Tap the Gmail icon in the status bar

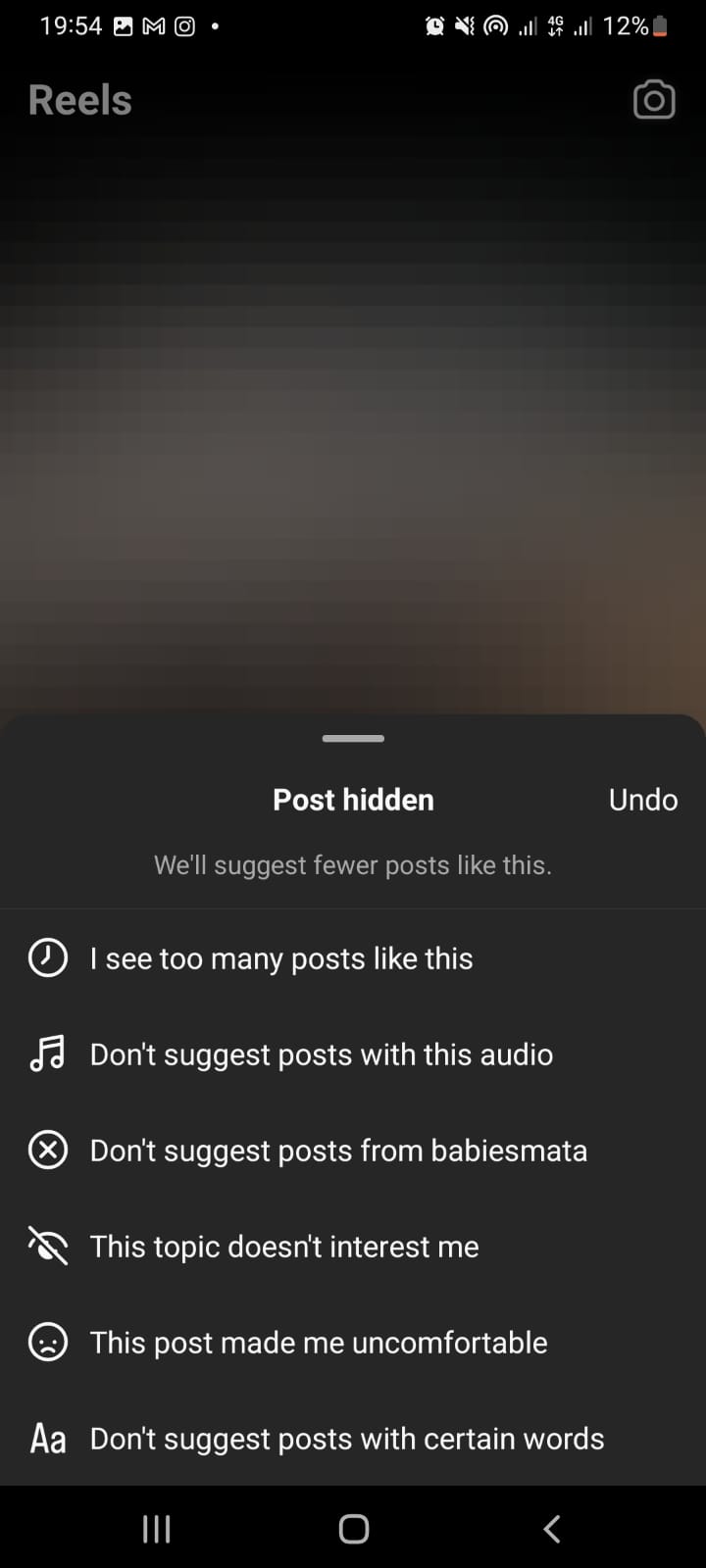[x=153, y=25]
